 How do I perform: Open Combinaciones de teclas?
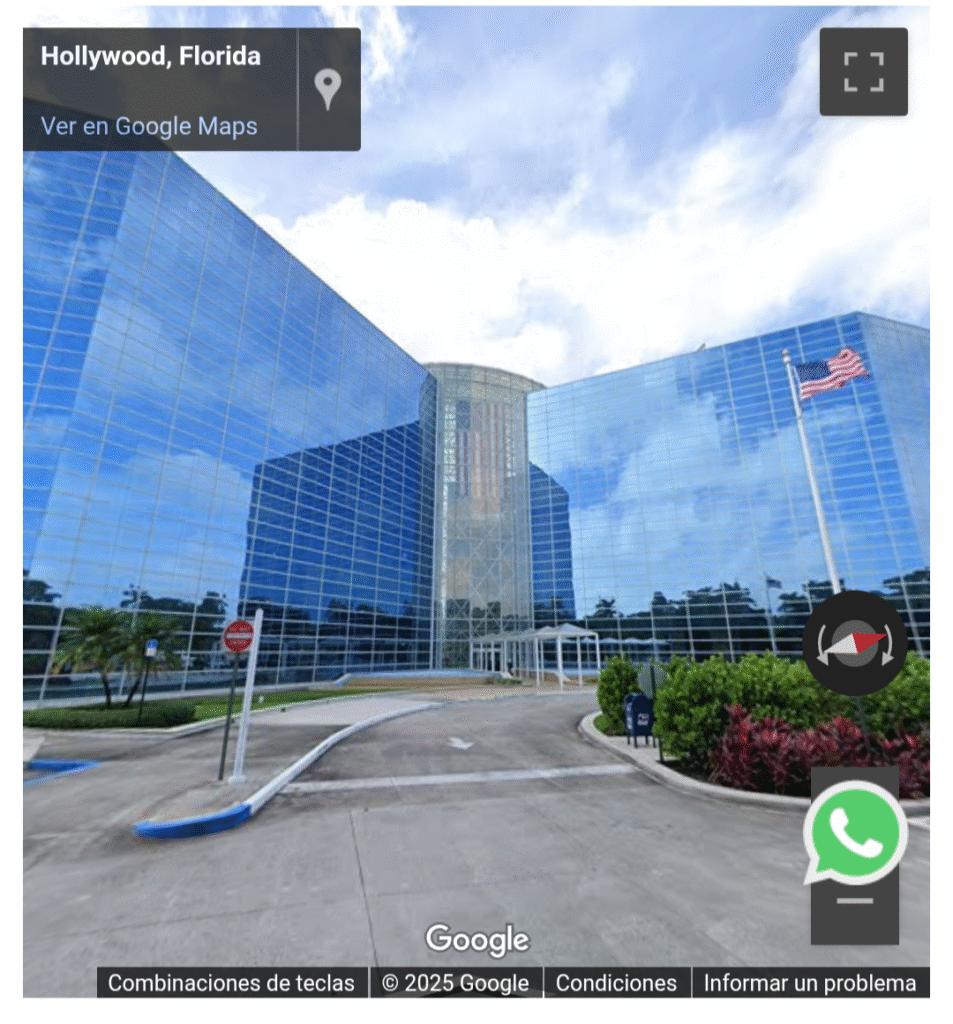tap(231, 983)
